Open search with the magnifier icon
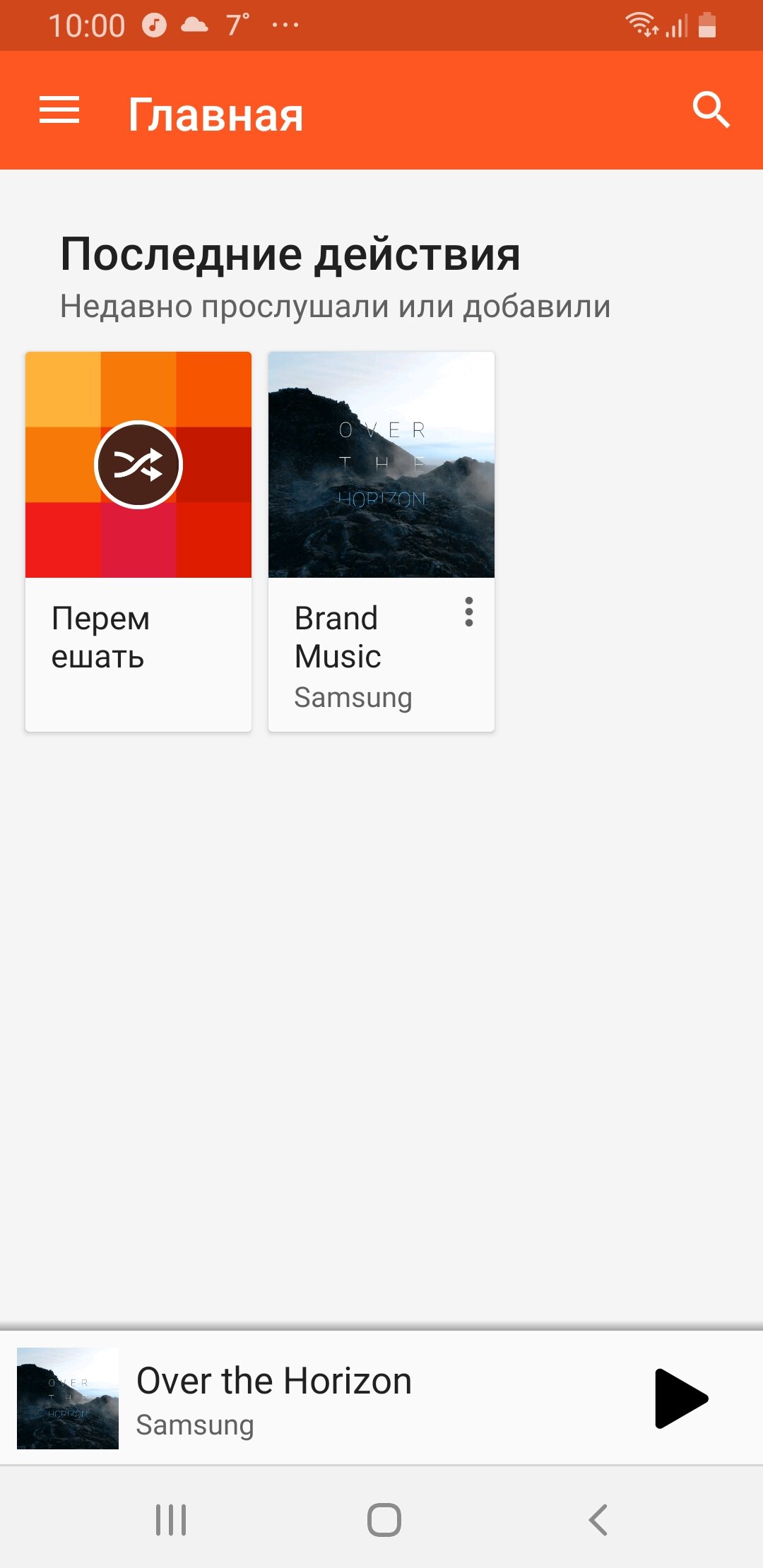This screenshot has height=1568, width=763. click(x=711, y=110)
